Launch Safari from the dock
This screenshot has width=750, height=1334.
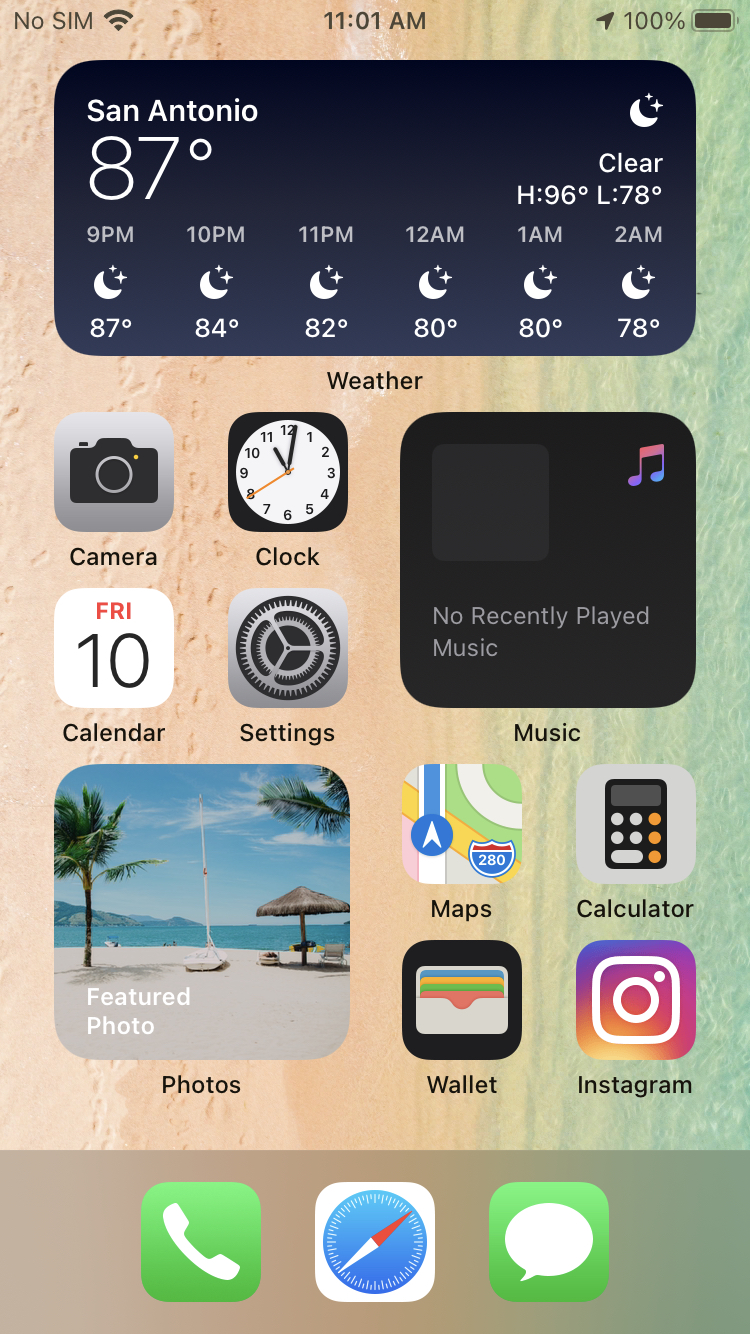point(375,1242)
